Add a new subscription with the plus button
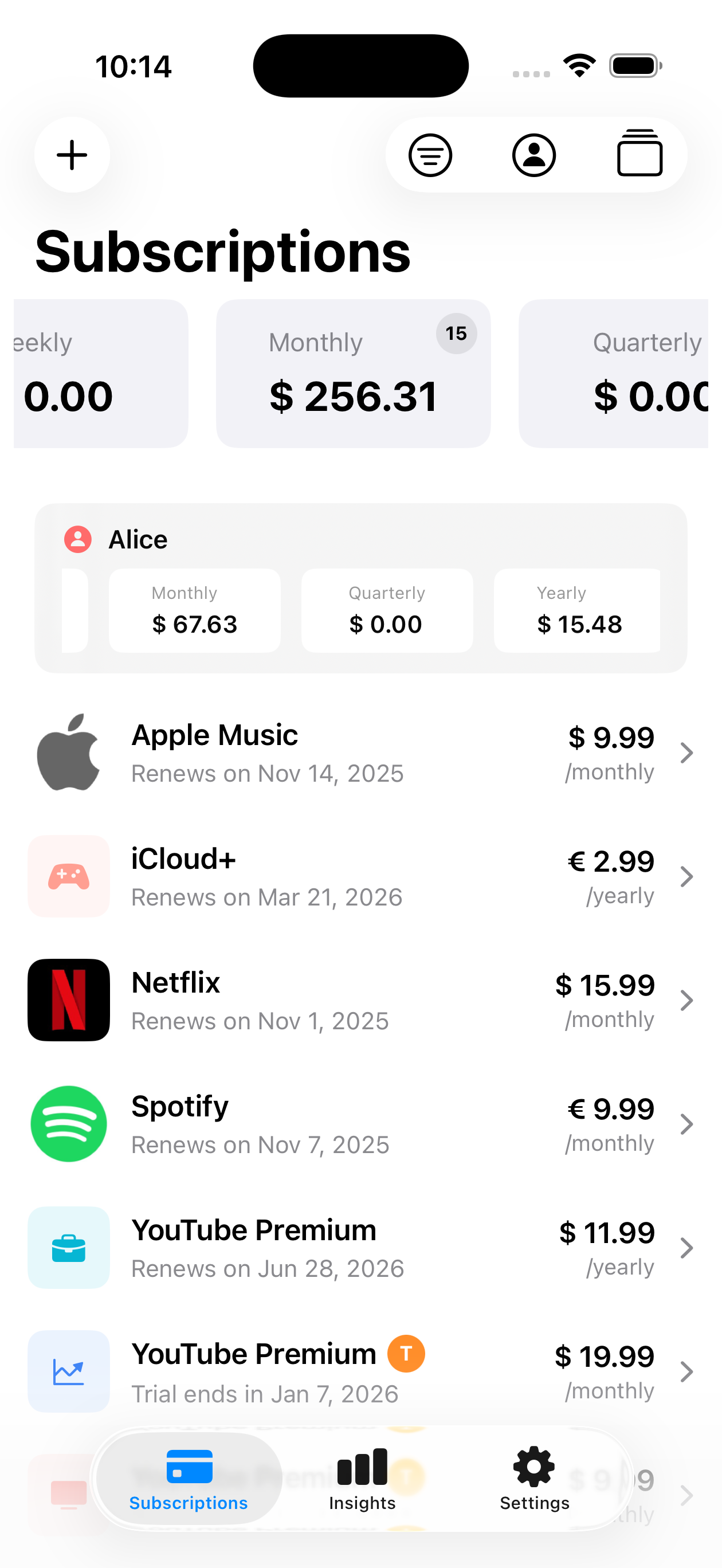The width and height of the screenshot is (722, 1568). 72,155
